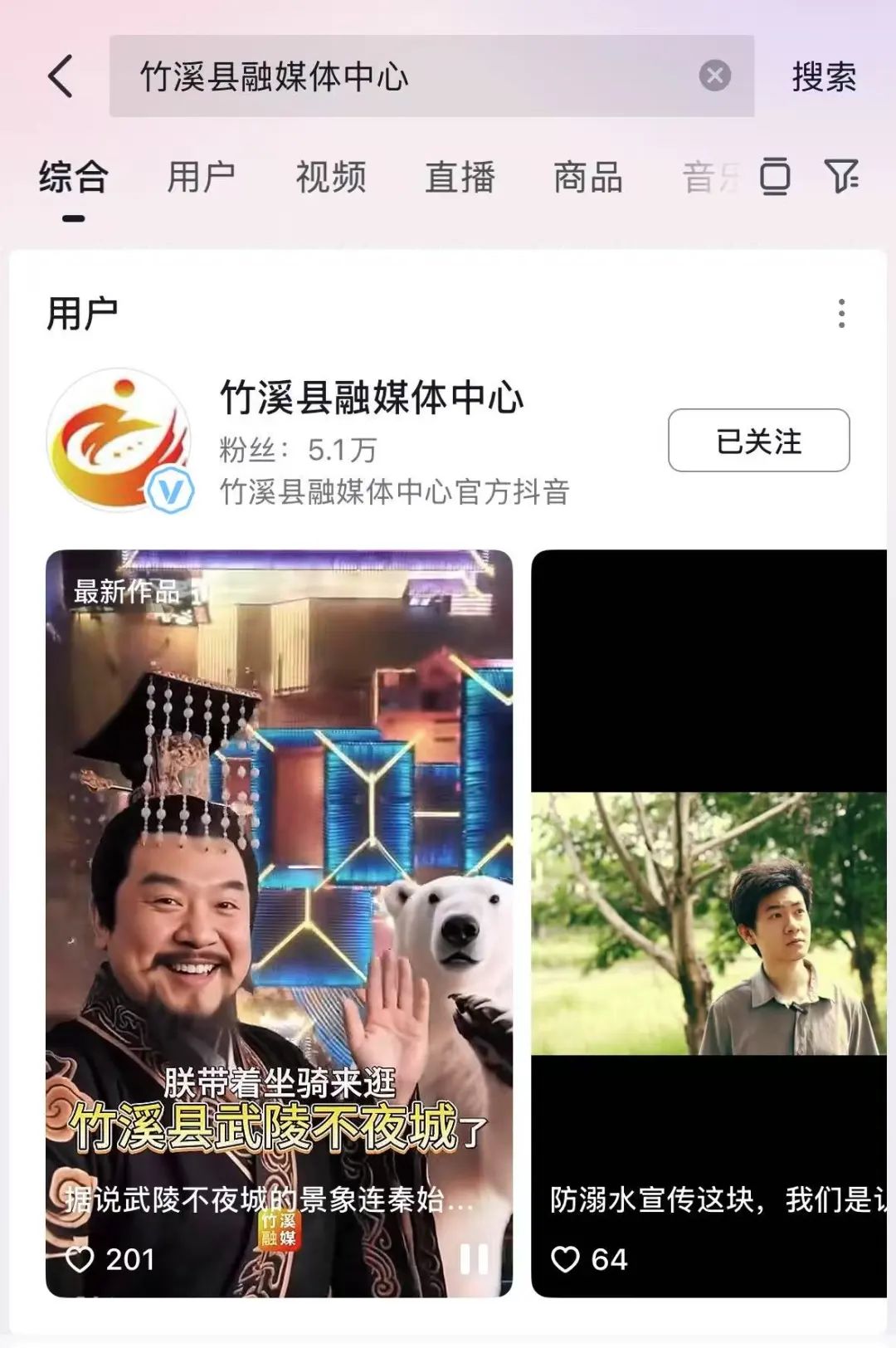Pause the playing 武陵不夜城 video preview
Viewport: 896px width, 1348px height.
tap(475, 1259)
